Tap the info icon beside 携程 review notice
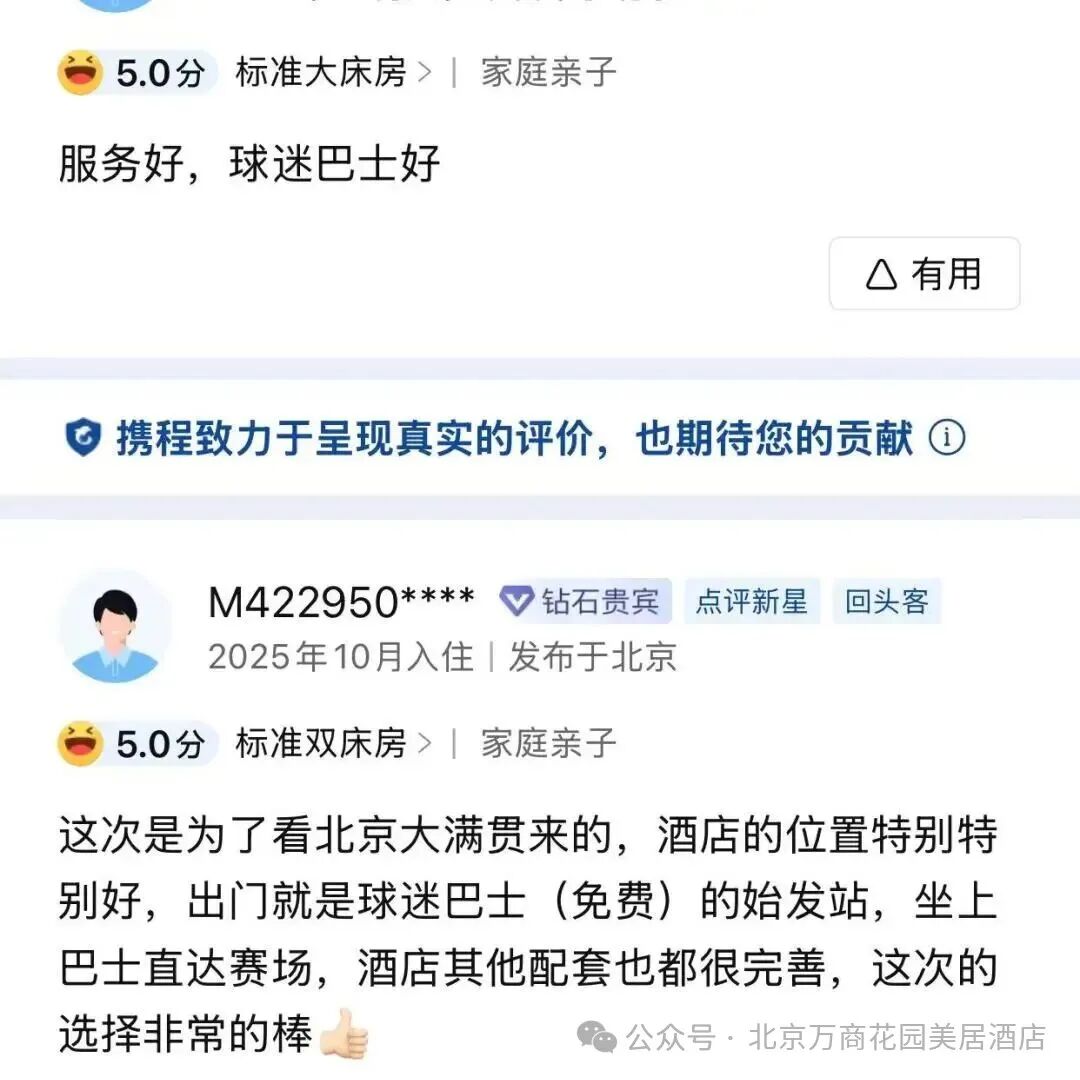Image resolution: width=1080 pixels, height=1080 pixels. tap(946, 438)
